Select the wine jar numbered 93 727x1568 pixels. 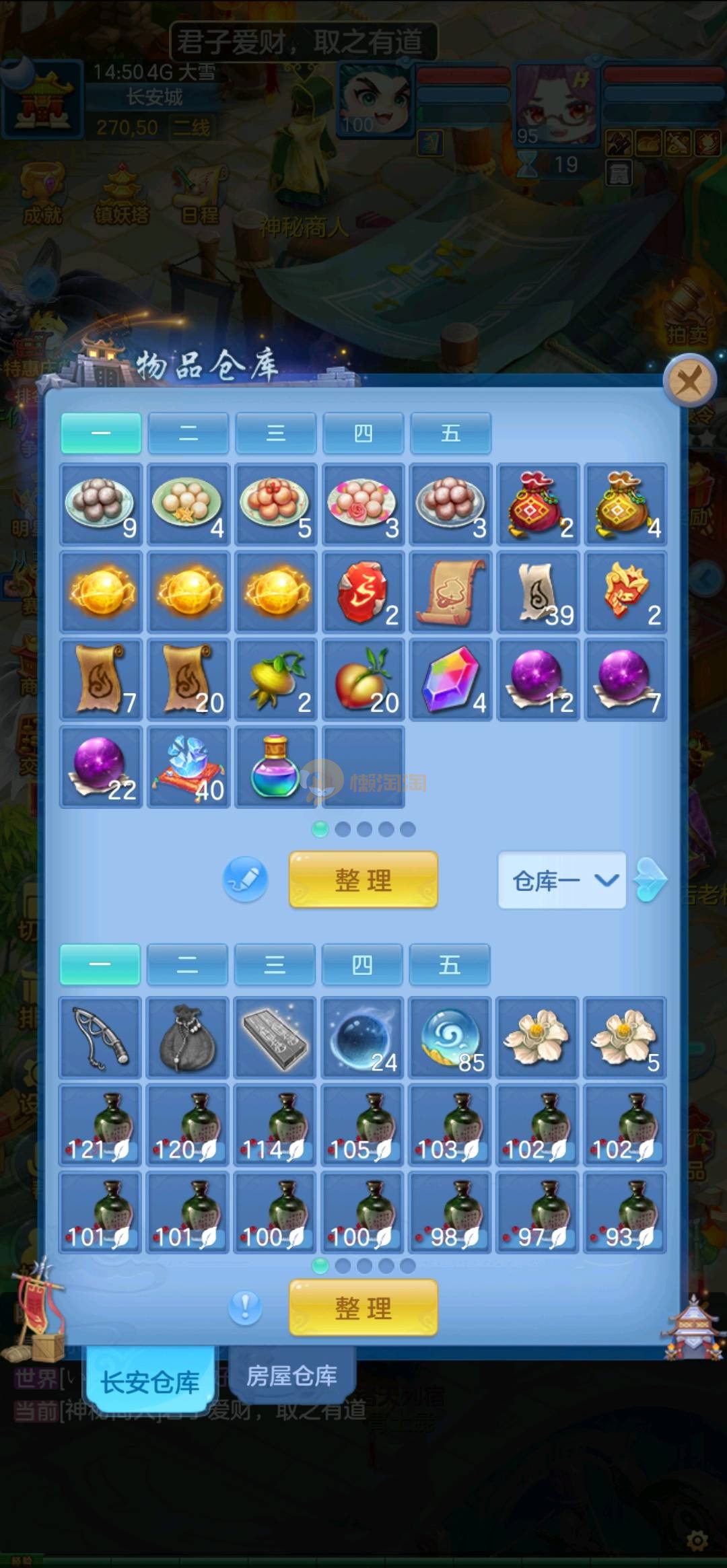(x=625, y=1213)
